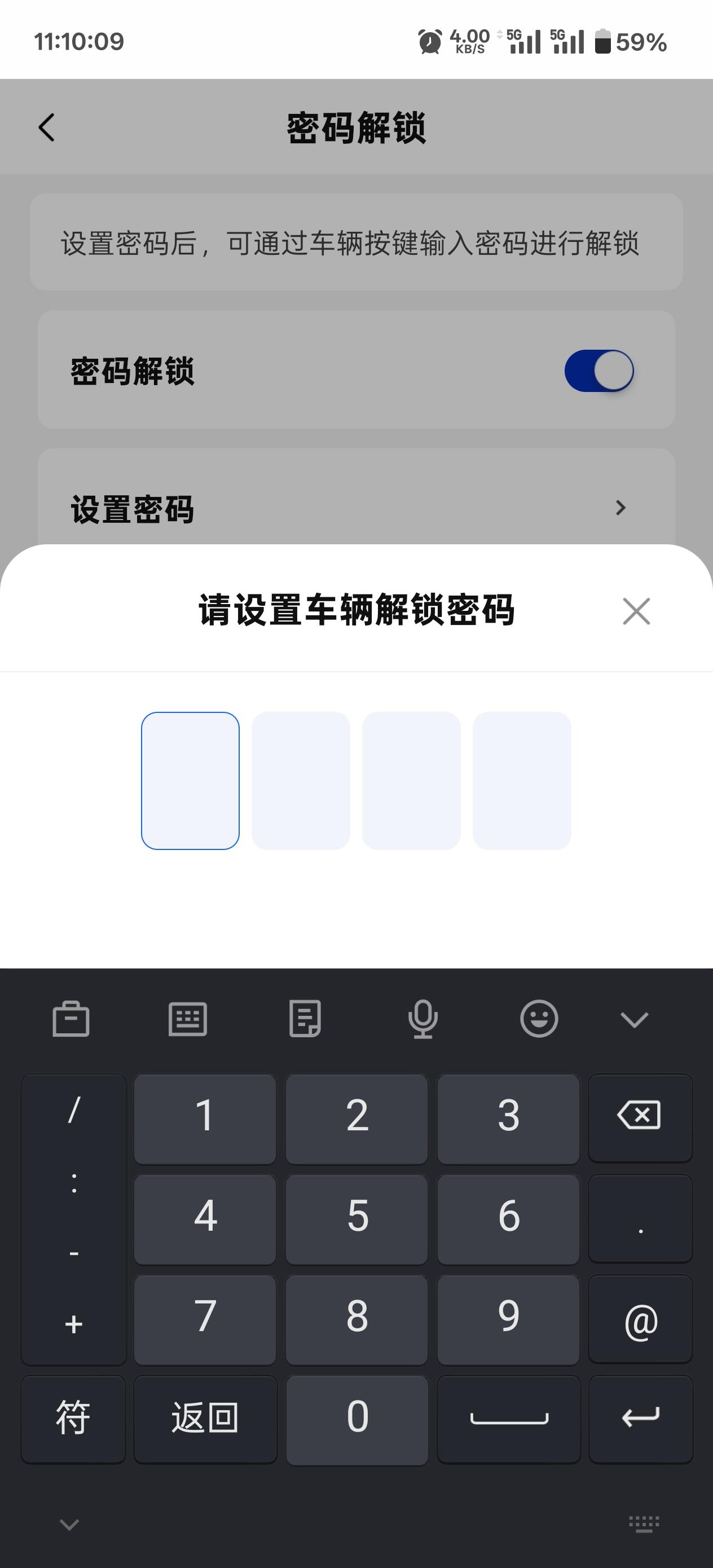Close the set vehicle unlock password dialog
This screenshot has height=1568, width=713.
pyautogui.click(x=636, y=610)
